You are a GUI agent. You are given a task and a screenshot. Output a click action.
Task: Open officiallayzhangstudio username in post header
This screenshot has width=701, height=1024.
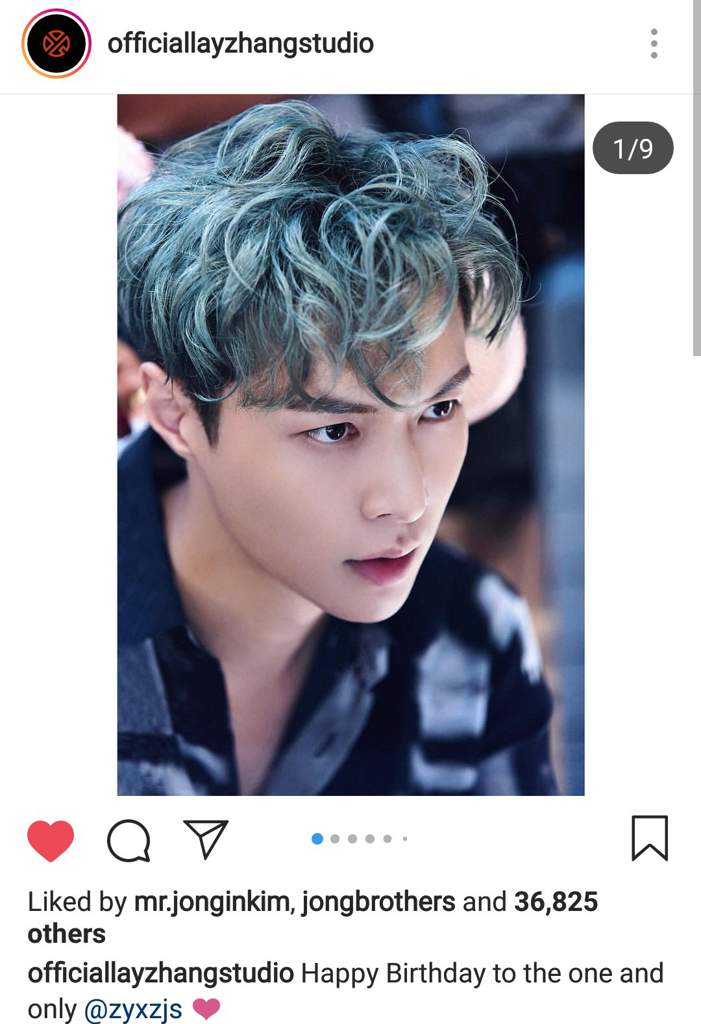240,43
